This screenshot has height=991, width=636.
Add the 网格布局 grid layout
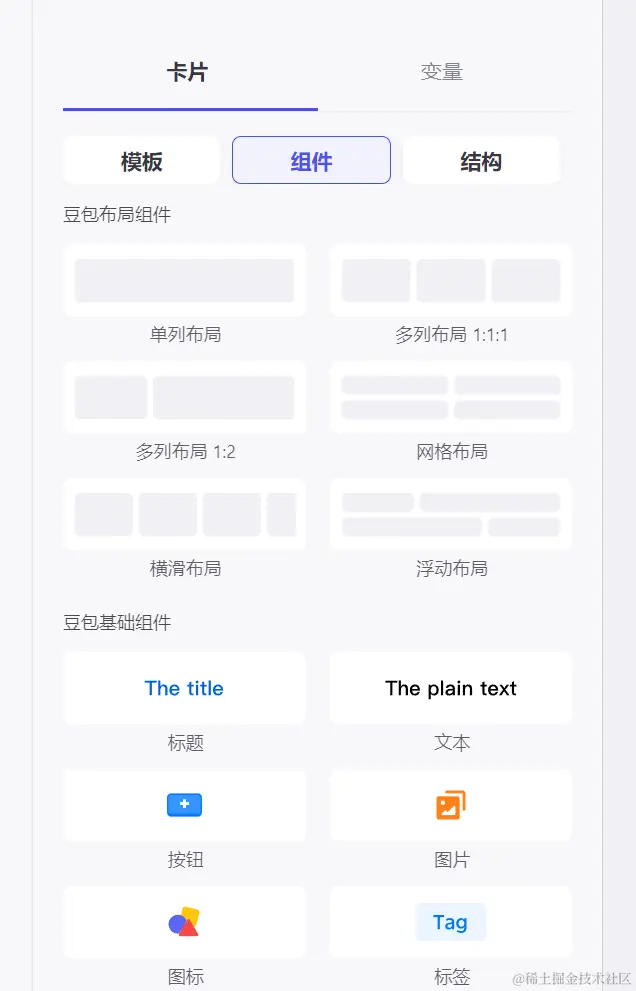click(x=451, y=398)
